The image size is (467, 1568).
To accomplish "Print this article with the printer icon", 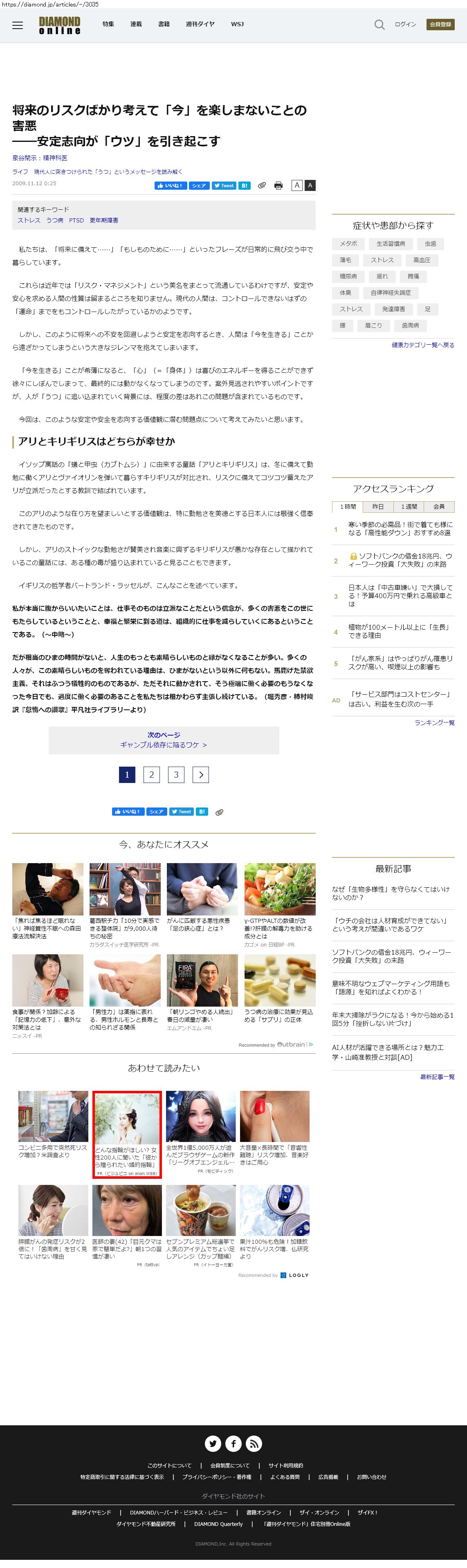I will click(278, 186).
